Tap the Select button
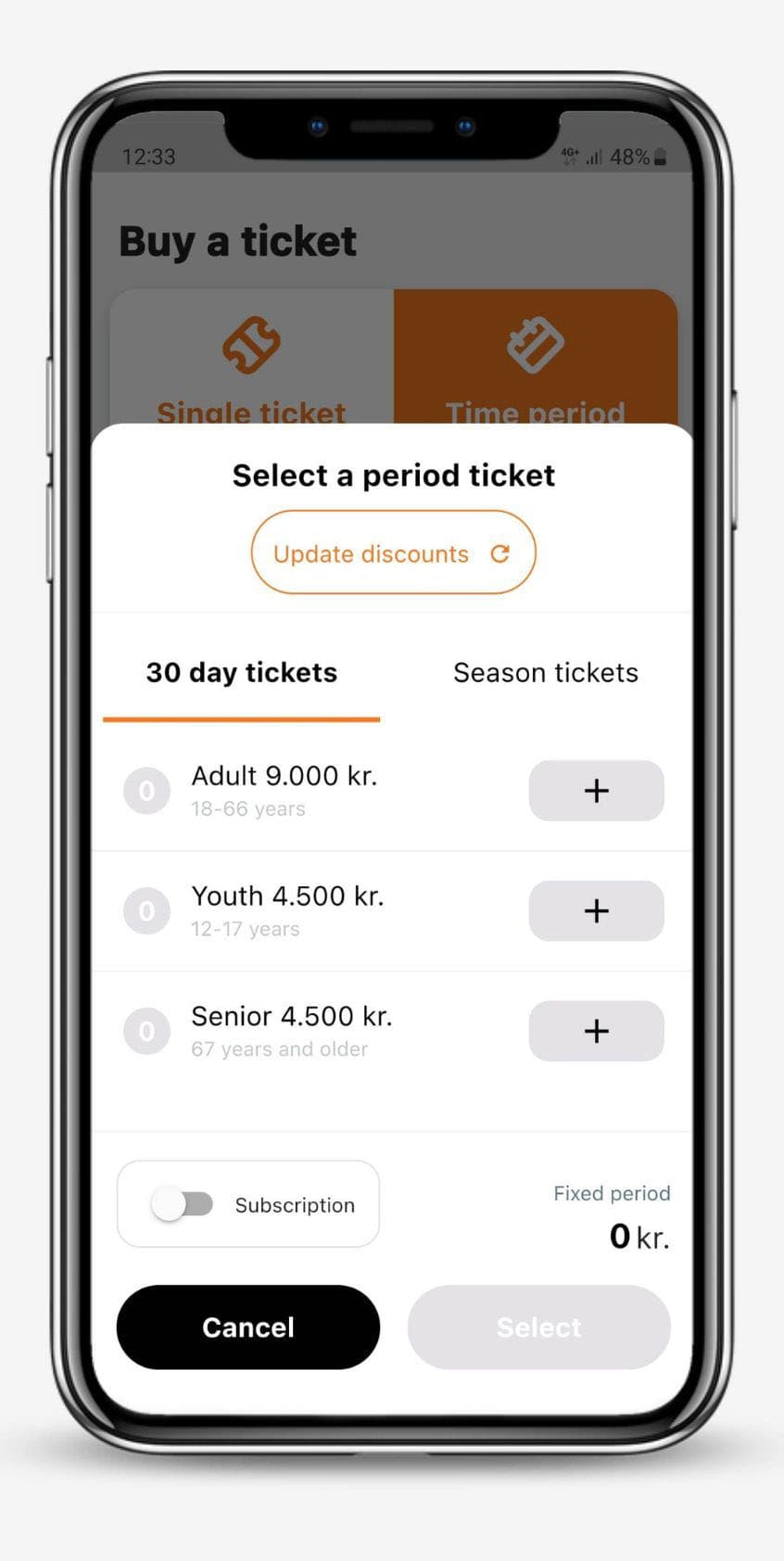The width and height of the screenshot is (784, 1561). [538, 1327]
